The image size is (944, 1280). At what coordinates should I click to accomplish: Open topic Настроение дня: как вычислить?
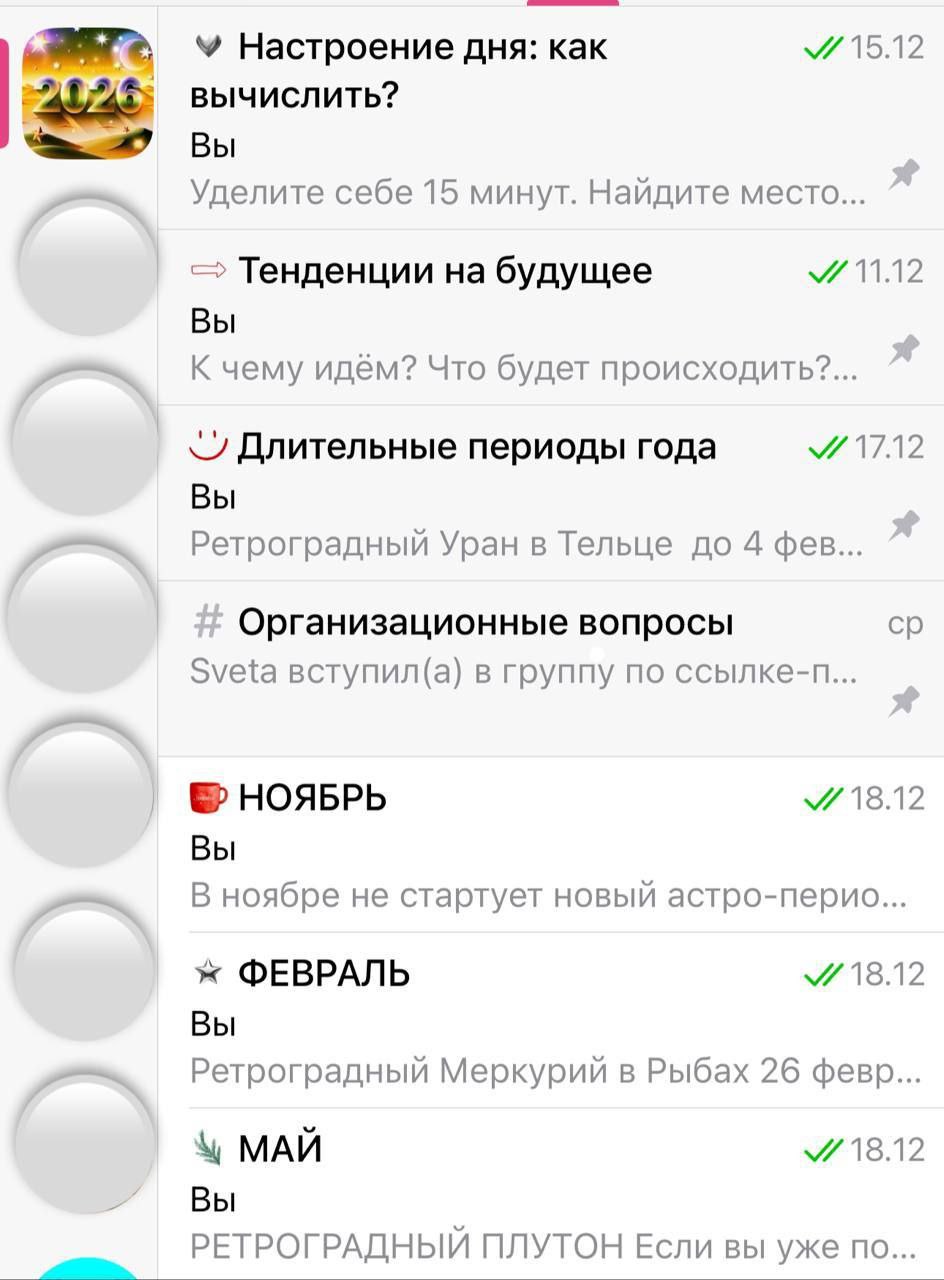click(530, 118)
